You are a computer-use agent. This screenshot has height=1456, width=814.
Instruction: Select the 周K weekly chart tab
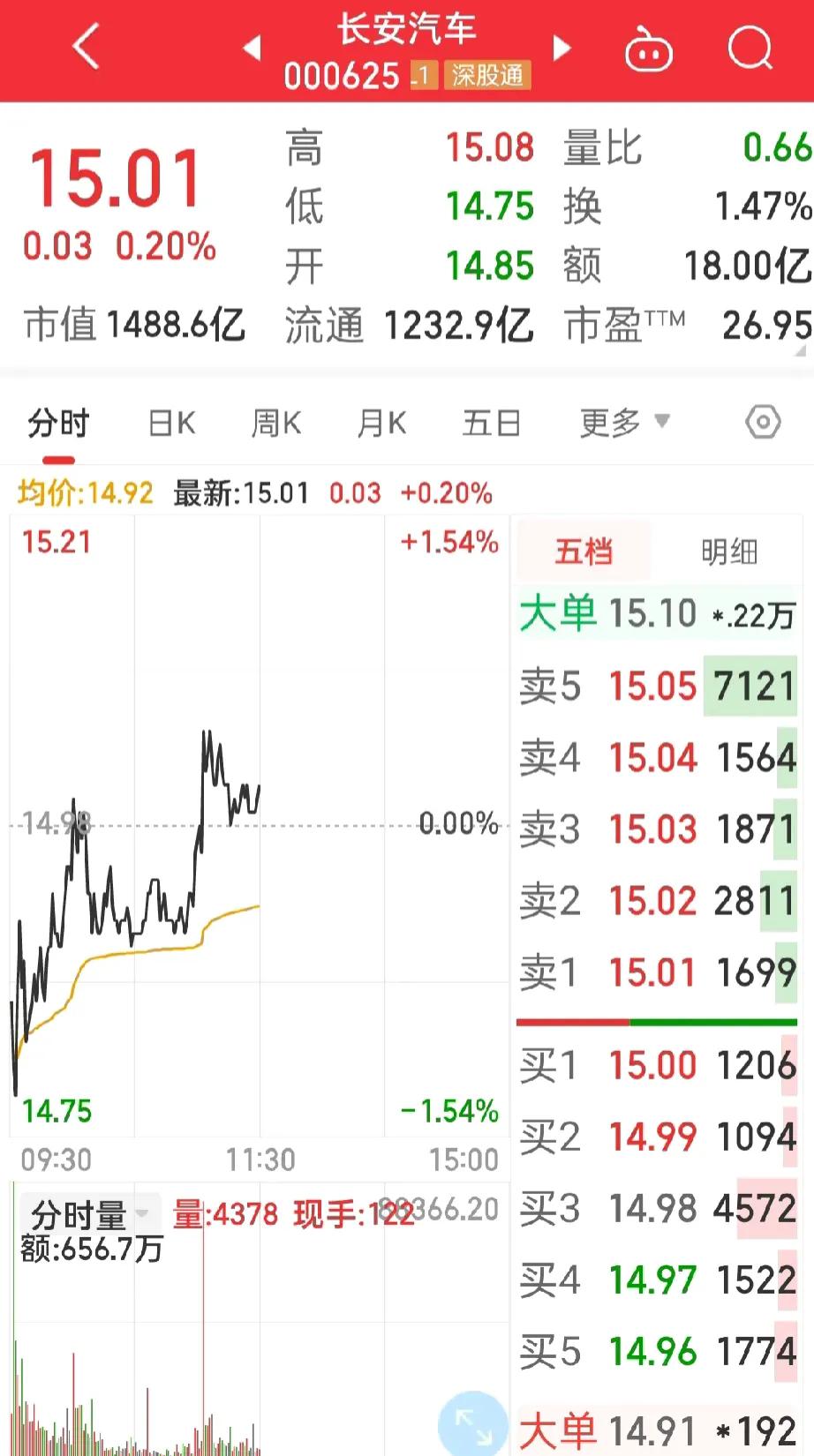pos(275,423)
